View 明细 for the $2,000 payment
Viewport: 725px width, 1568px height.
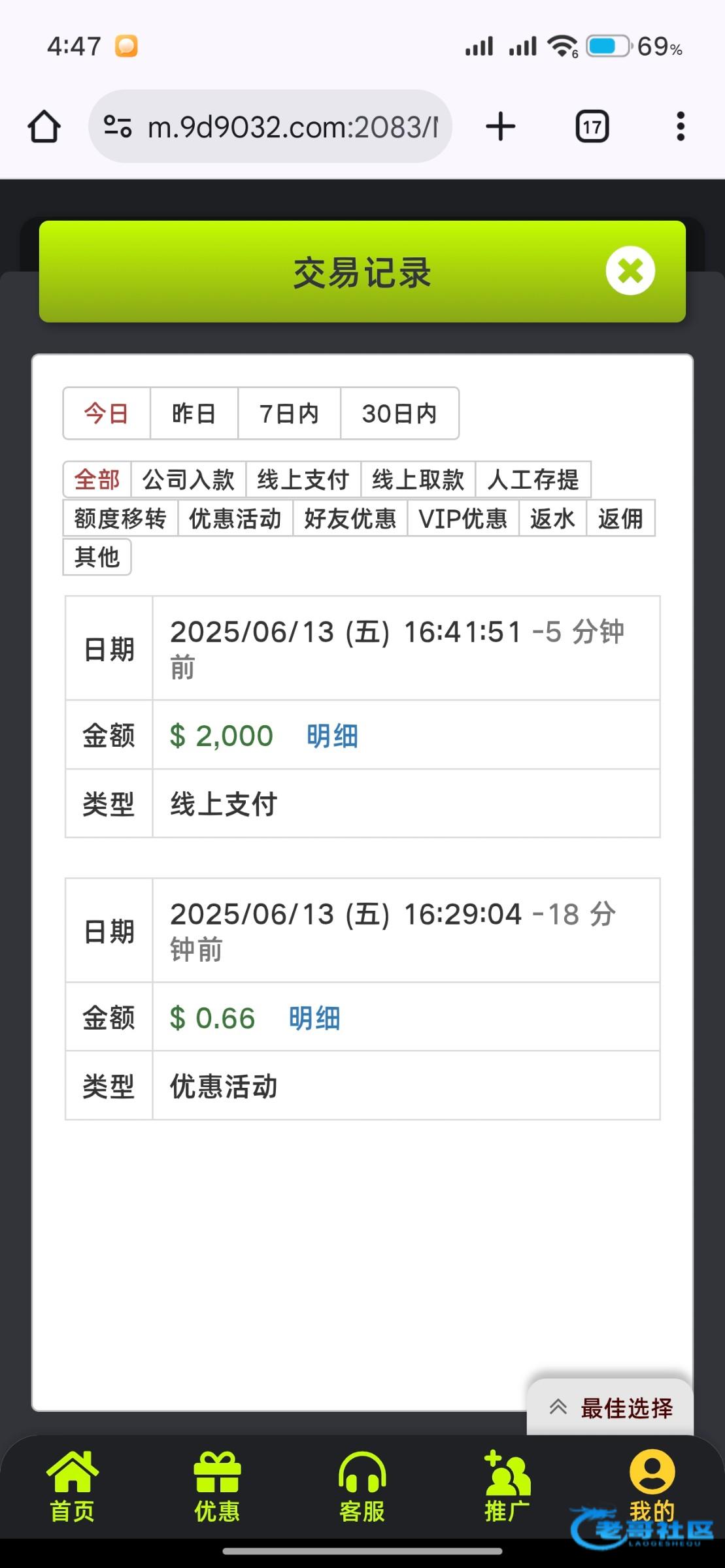pos(332,736)
